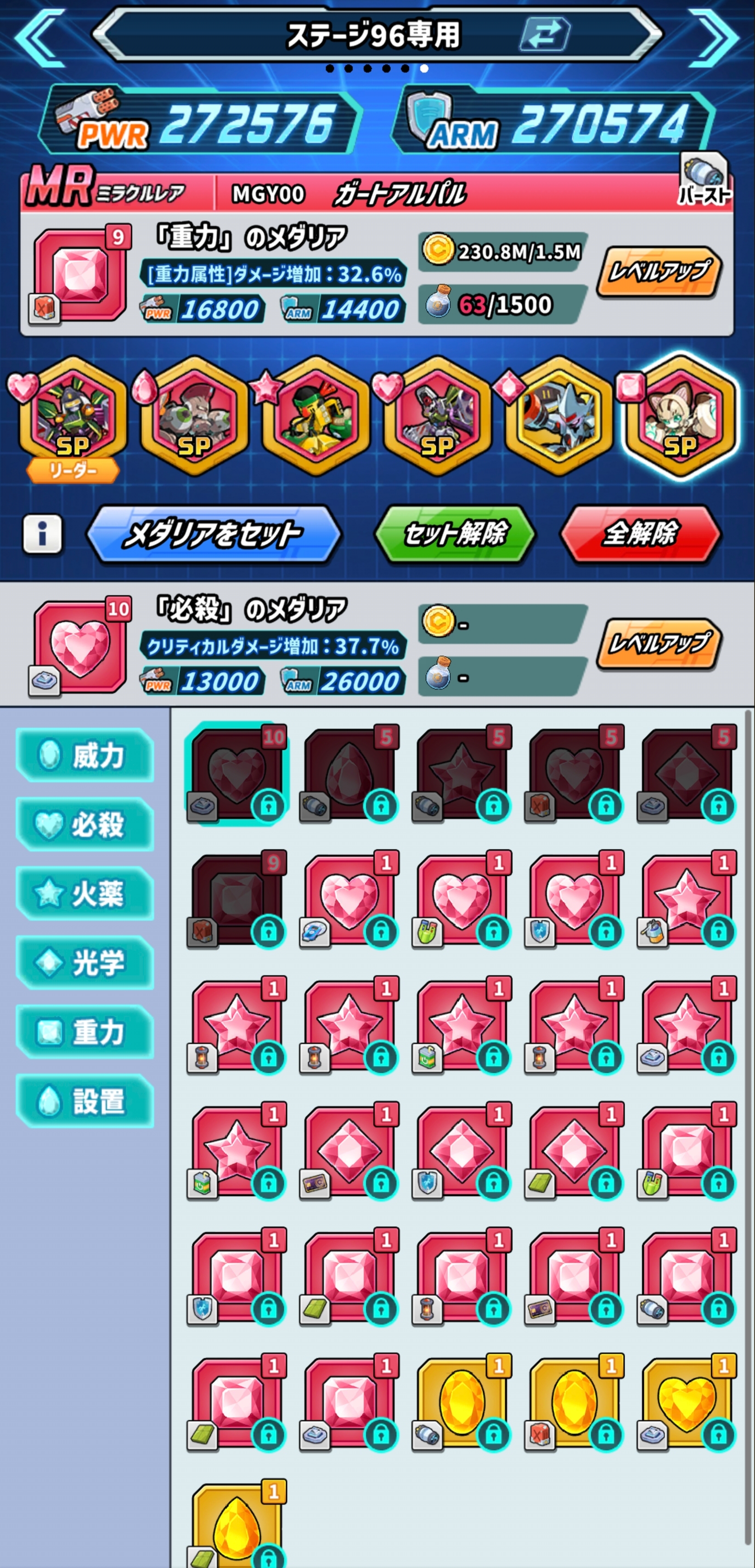Image resolution: width=755 pixels, height=1568 pixels.
Task: Go to the previous team preset
Action: [39, 38]
